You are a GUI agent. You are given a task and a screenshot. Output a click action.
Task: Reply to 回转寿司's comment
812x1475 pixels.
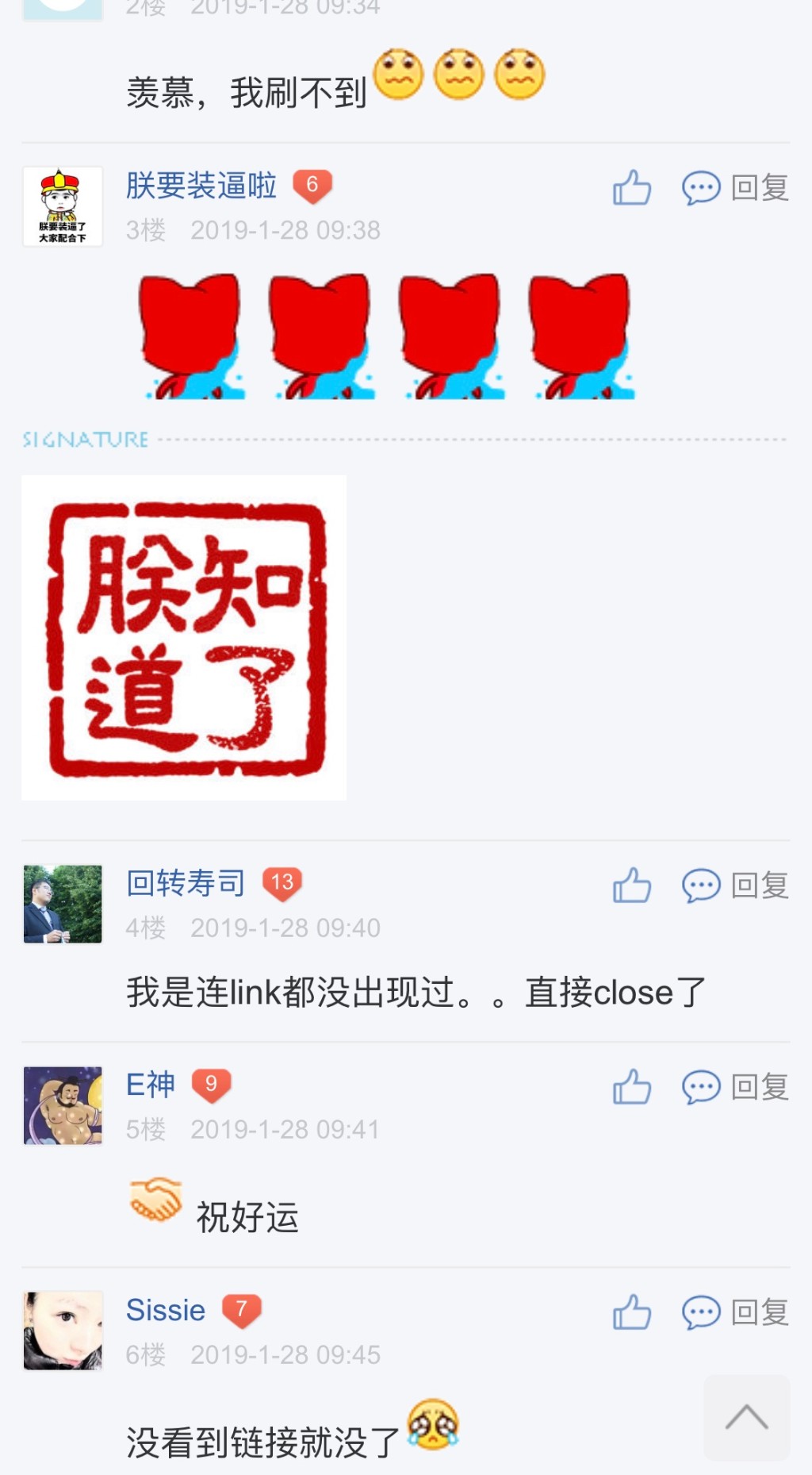click(x=735, y=885)
